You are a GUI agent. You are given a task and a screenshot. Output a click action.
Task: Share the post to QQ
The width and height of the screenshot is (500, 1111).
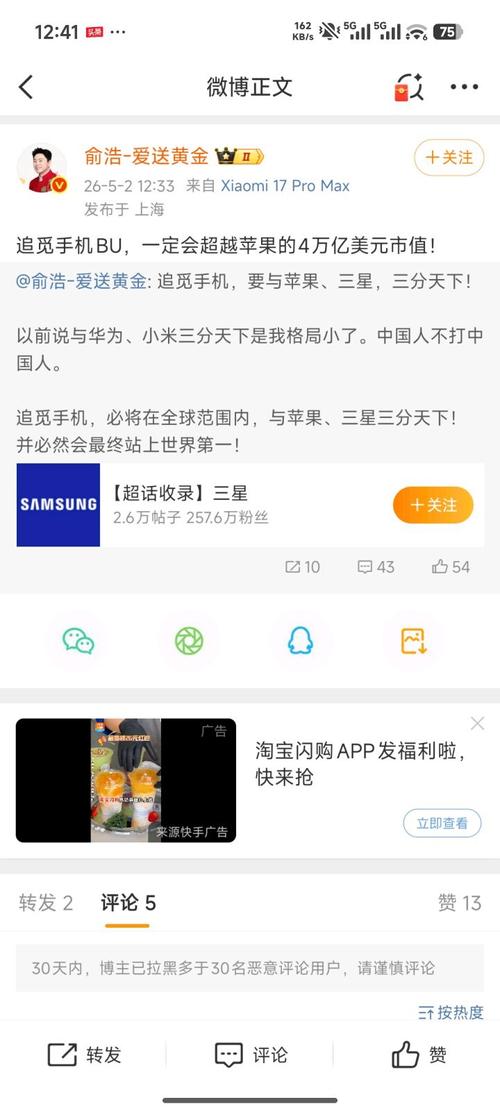(300, 641)
